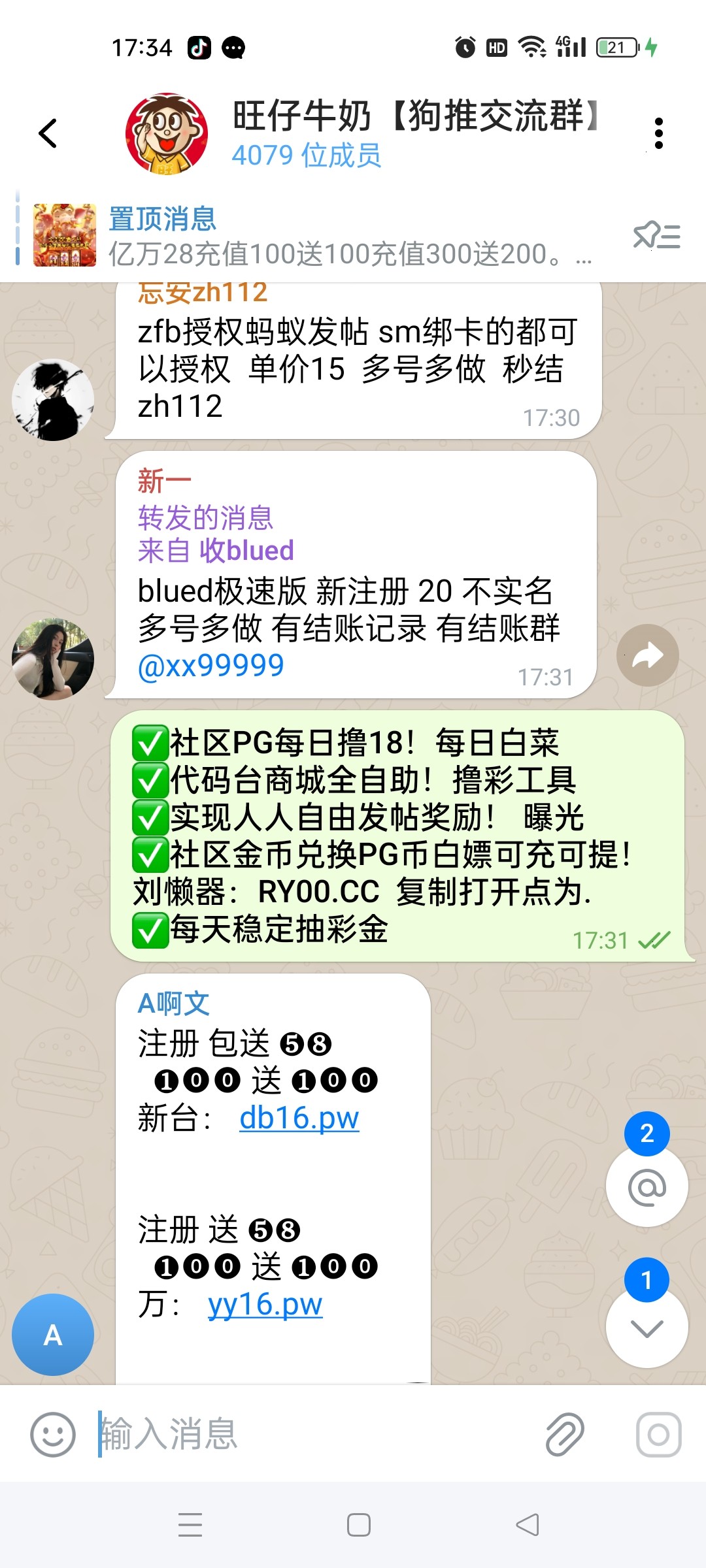The image size is (706, 1568).
Task: Forward the blued message via the share arrow
Action: point(647,655)
